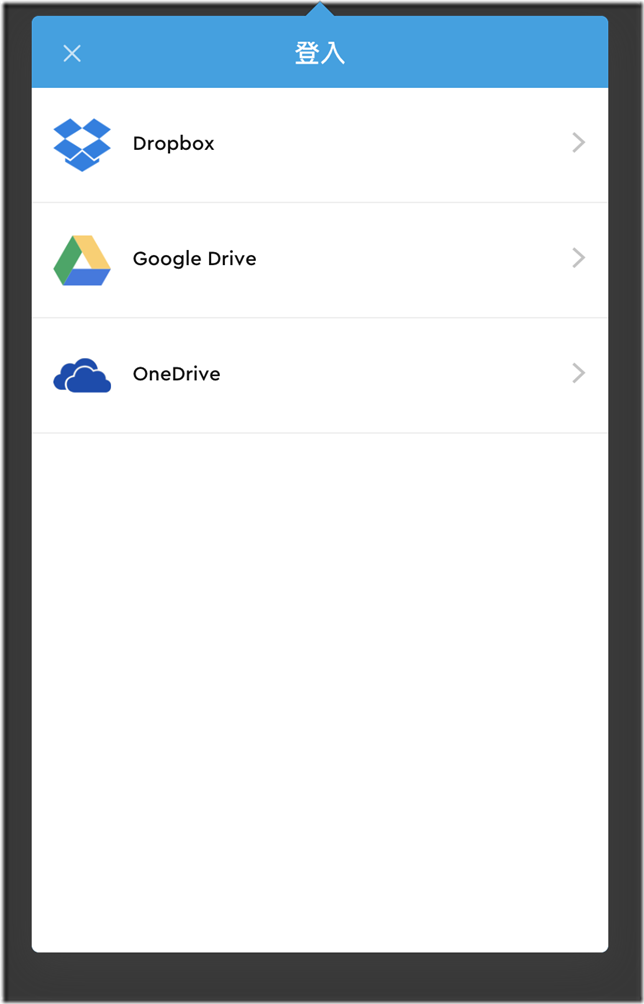Choose OneDrive as the cloud service

pos(176,374)
